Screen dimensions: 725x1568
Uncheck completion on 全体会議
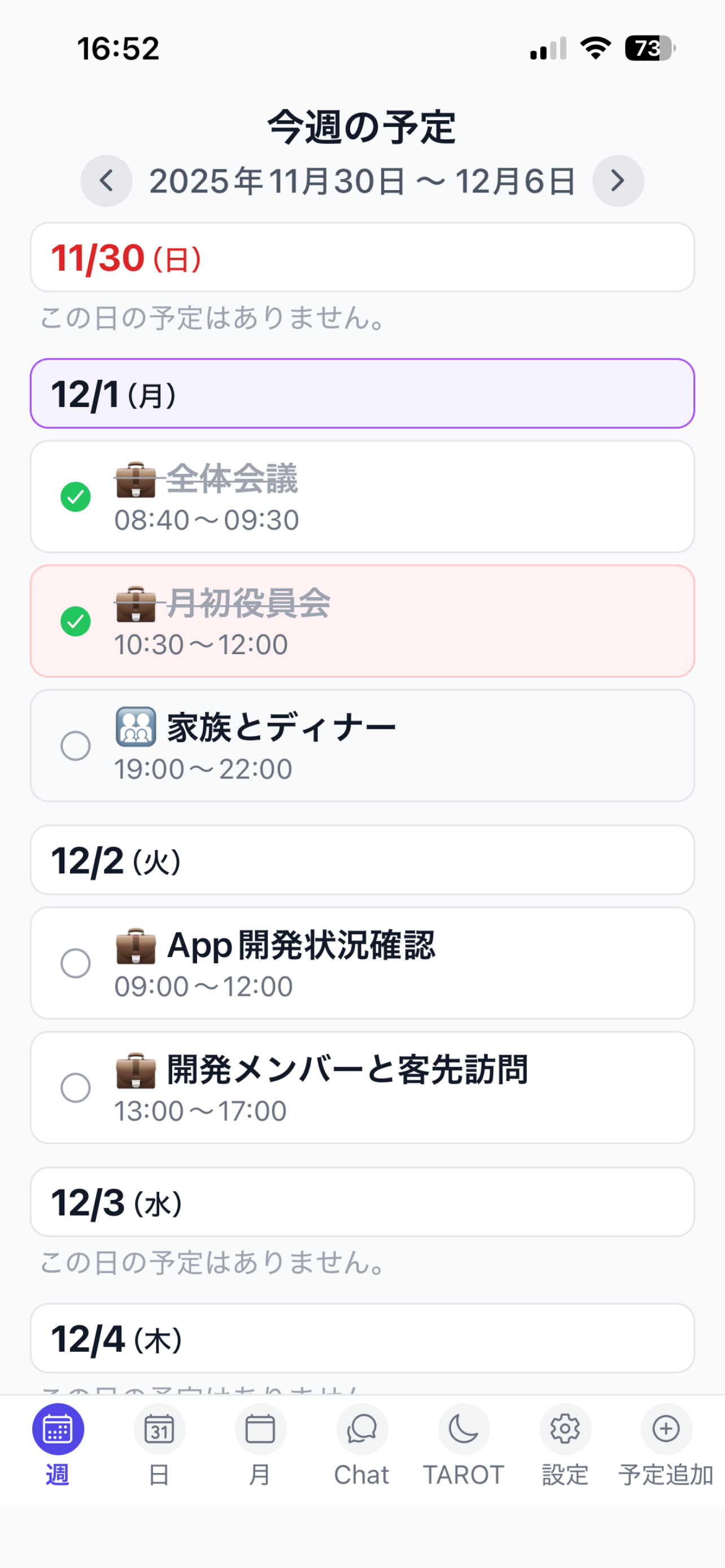pyautogui.click(x=76, y=496)
